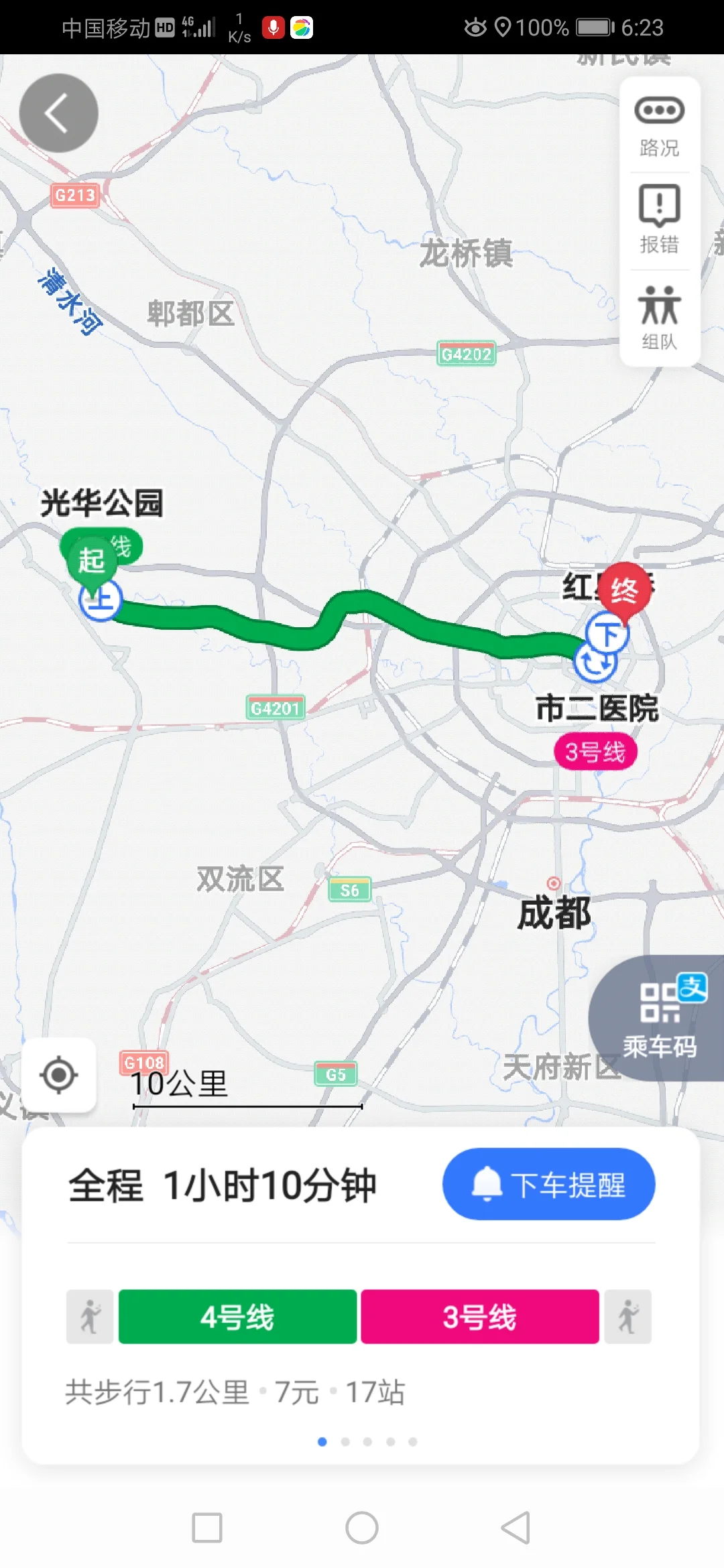The height and width of the screenshot is (1568, 724).
Task: Toggle the microphone status bar icon
Action: [x=273, y=27]
